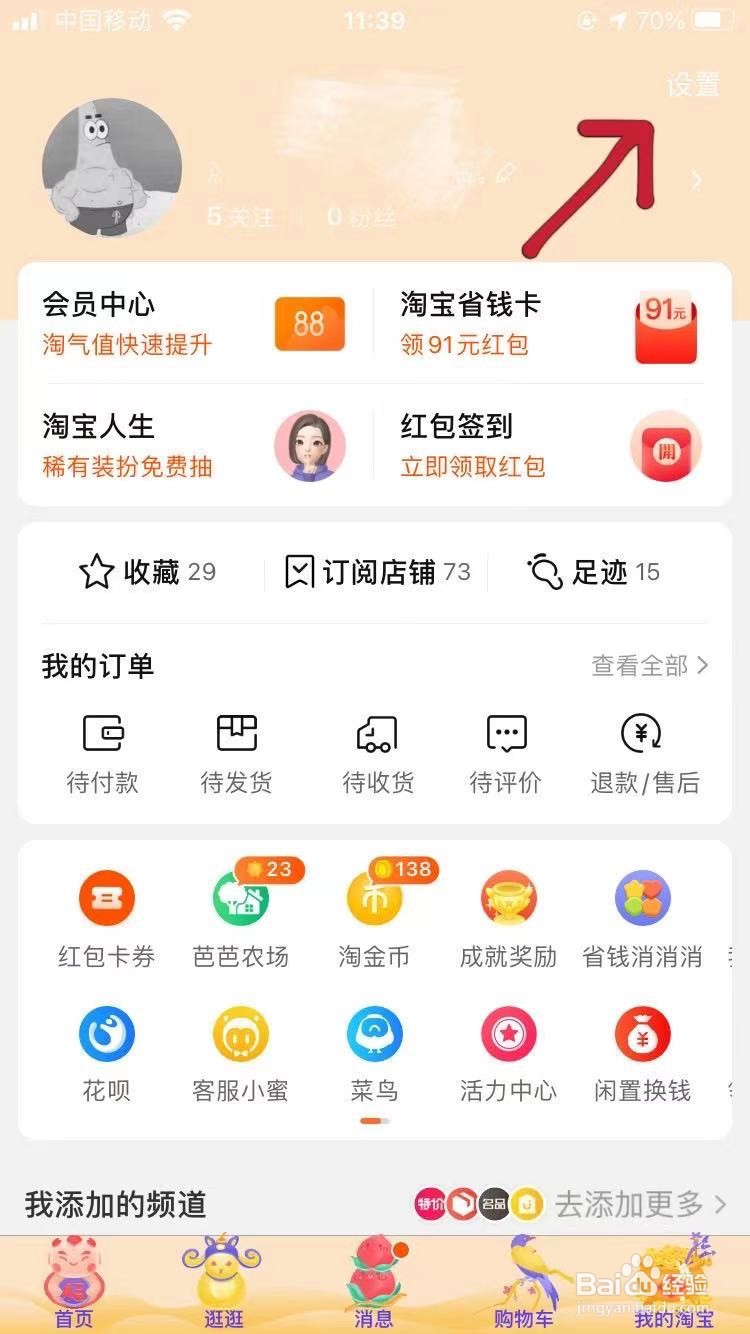Open the Patrick profile avatar
This screenshot has width=750, height=1334.
point(112,167)
